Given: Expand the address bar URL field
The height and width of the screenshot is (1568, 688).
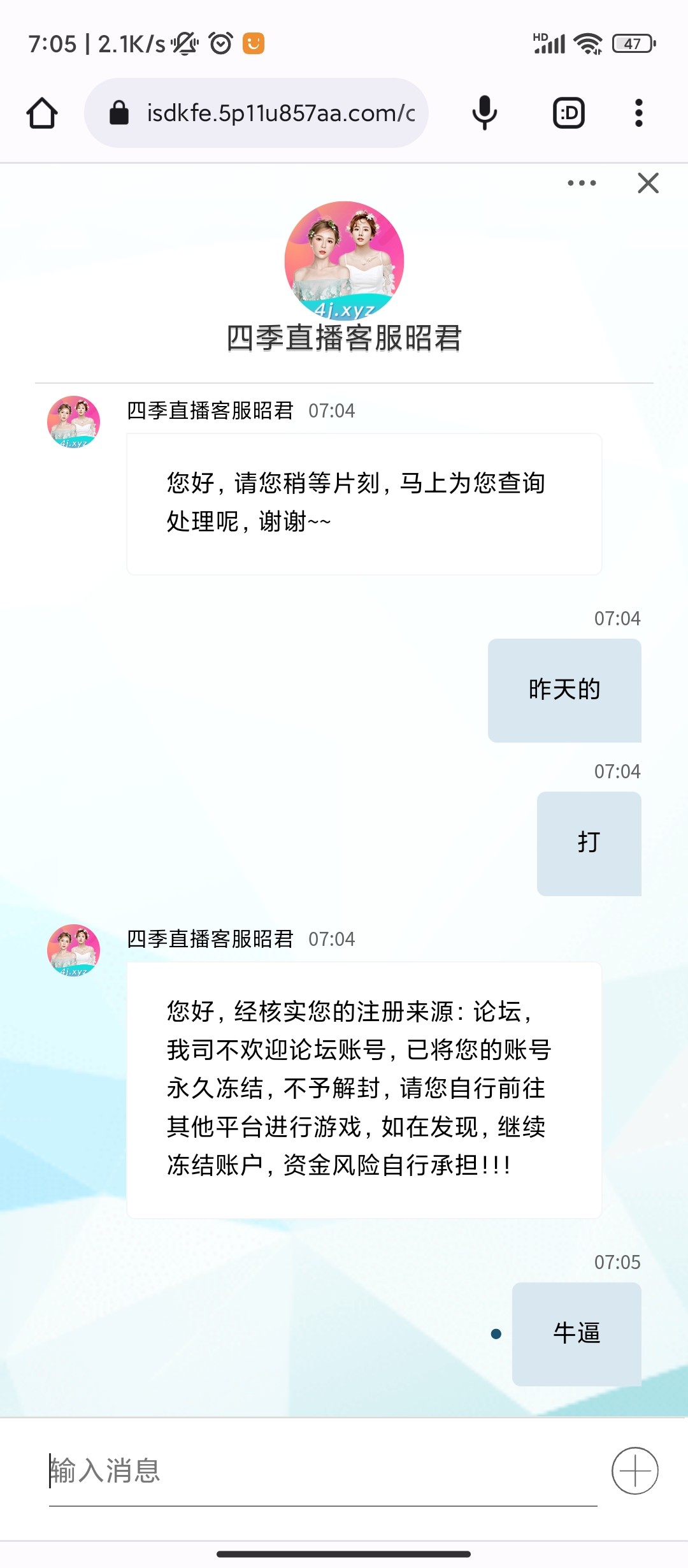Looking at the screenshot, I should point(280,112).
